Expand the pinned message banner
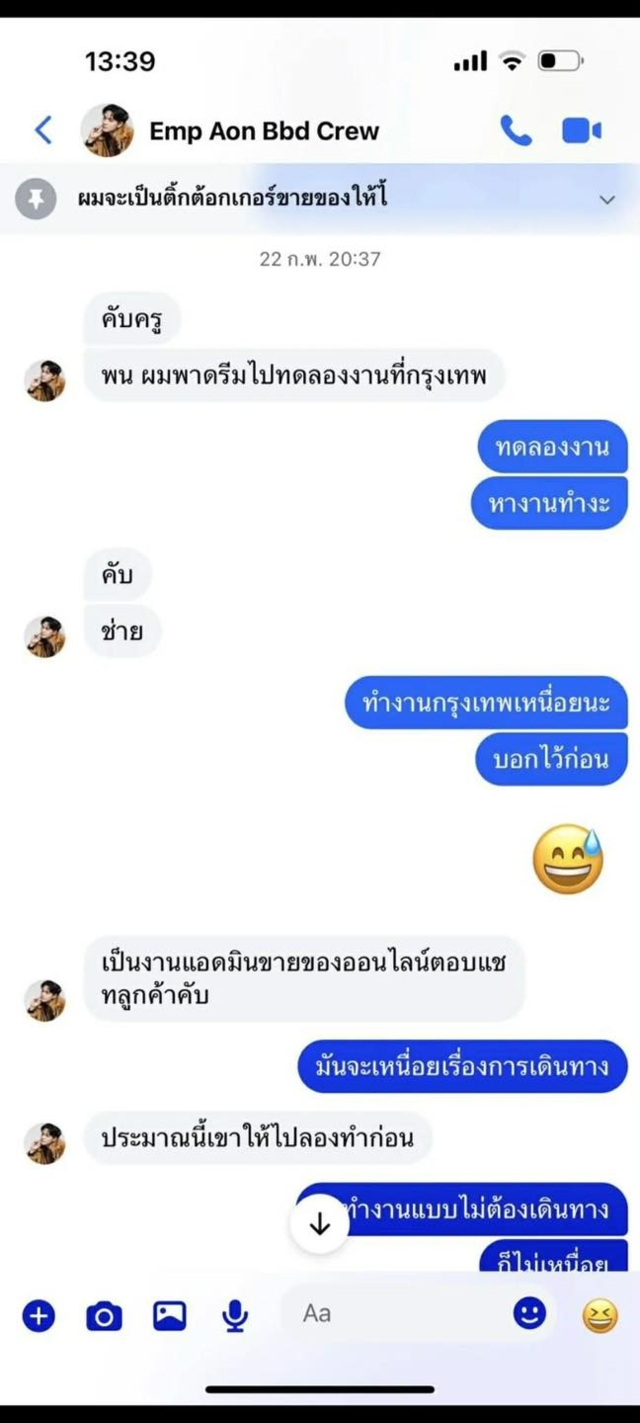Viewport: 640px width, 1423px height. coord(606,199)
